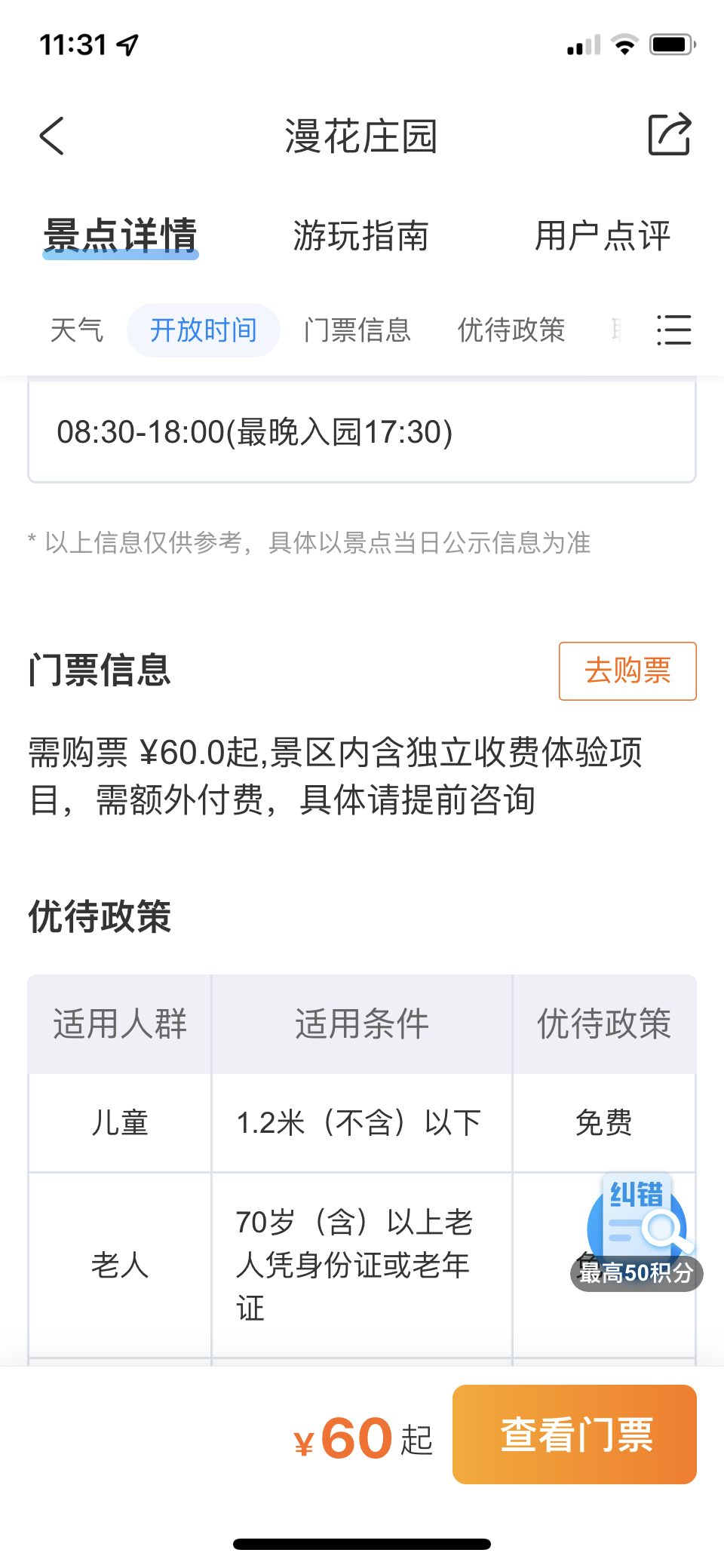
Task: Jump to the 优待政策 section chip
Action: (x=511, y=330)
